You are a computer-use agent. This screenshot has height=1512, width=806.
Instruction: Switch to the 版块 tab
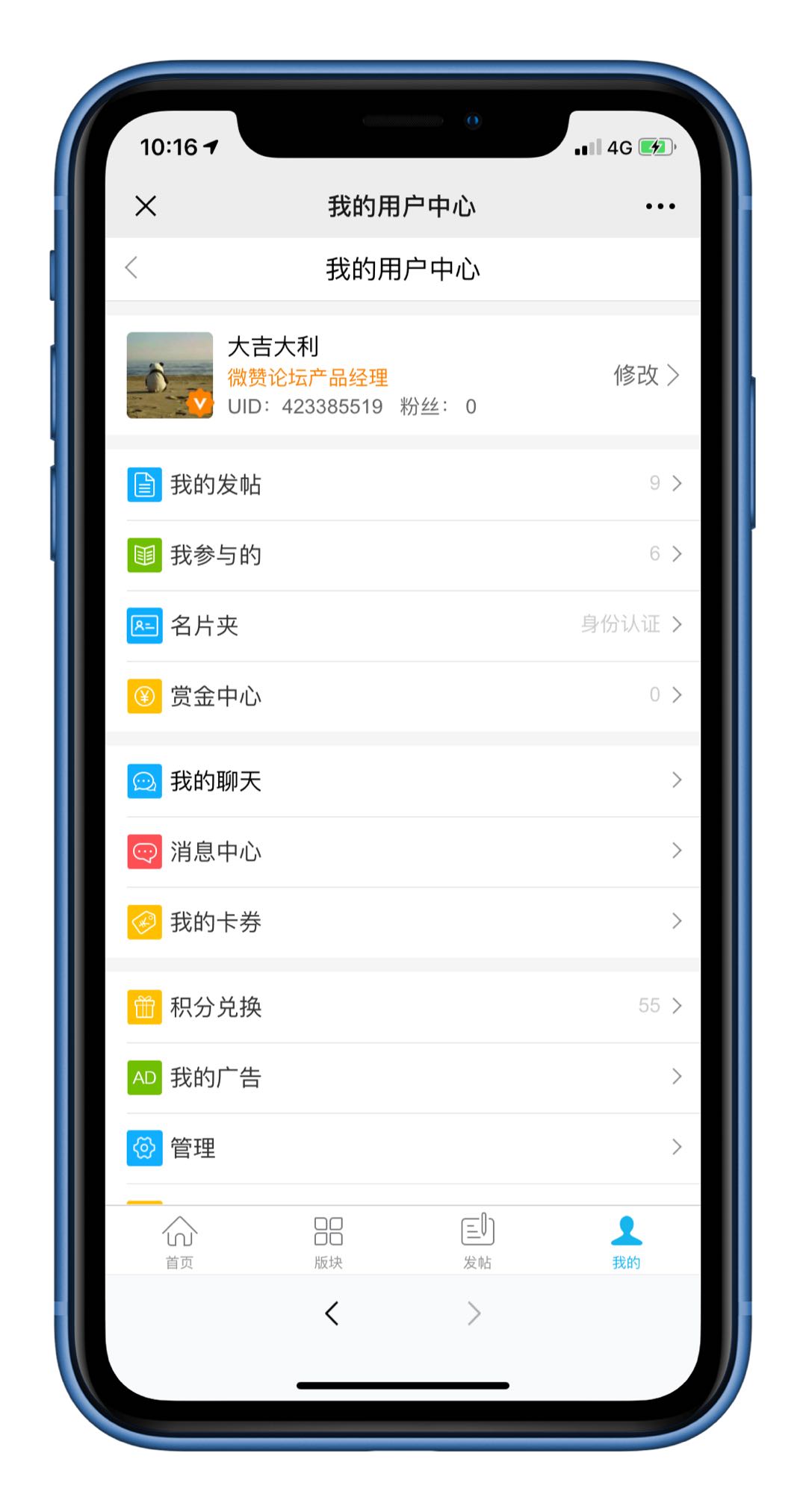(x=328, y=1241)
